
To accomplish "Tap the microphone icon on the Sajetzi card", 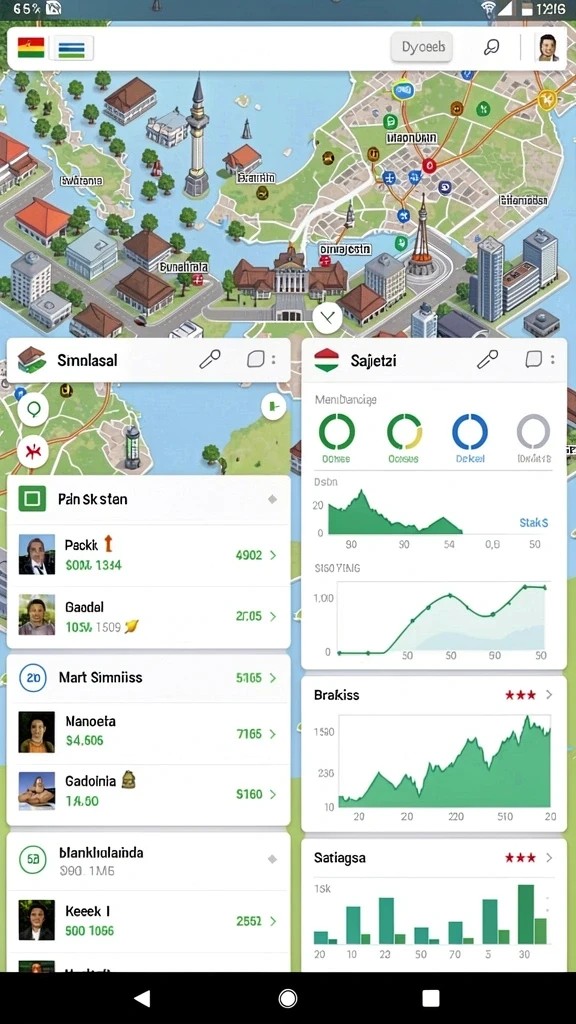I will tap(487, 359).
